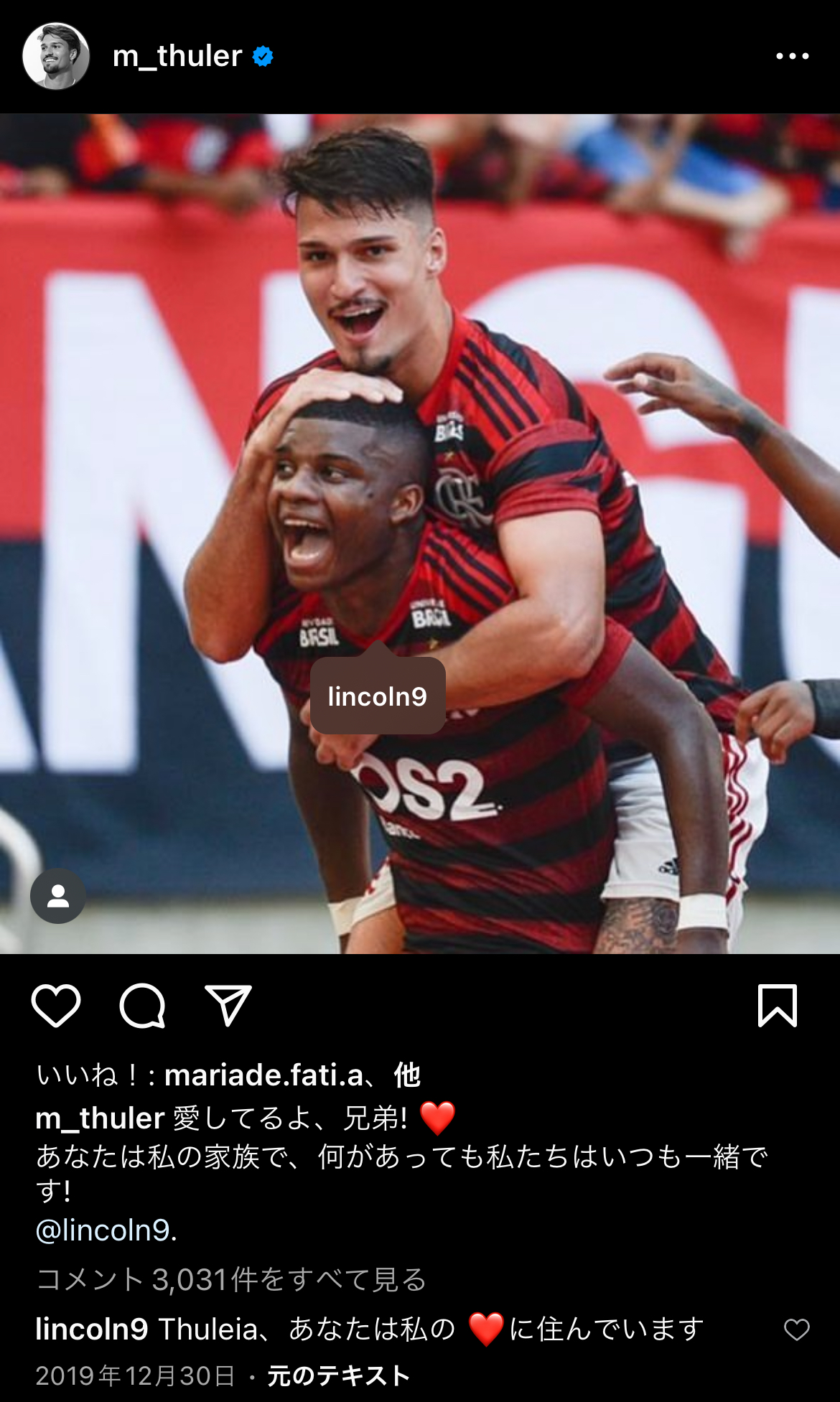Show original text with 元のテキスト
840x1402 pixels.
338,1375
